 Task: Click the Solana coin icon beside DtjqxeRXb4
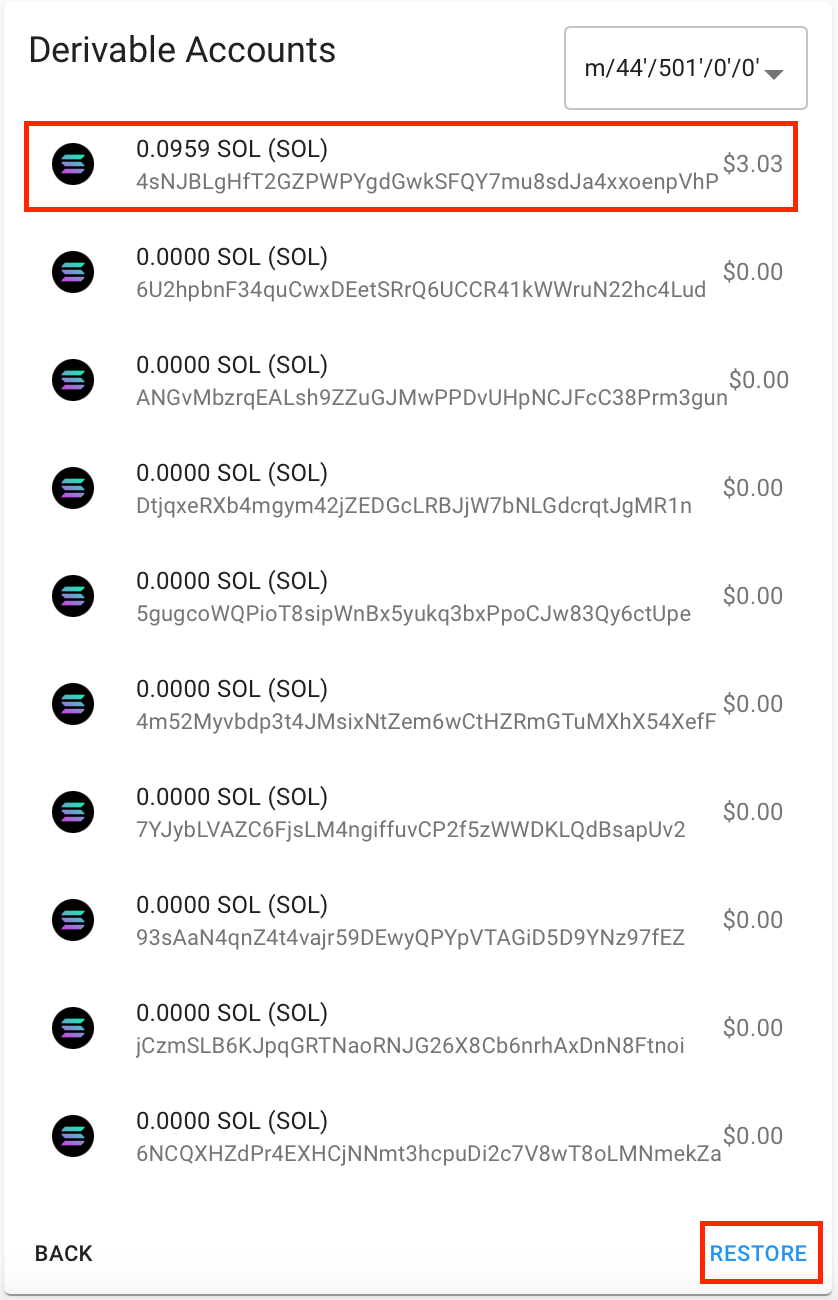tap(72, 488)
